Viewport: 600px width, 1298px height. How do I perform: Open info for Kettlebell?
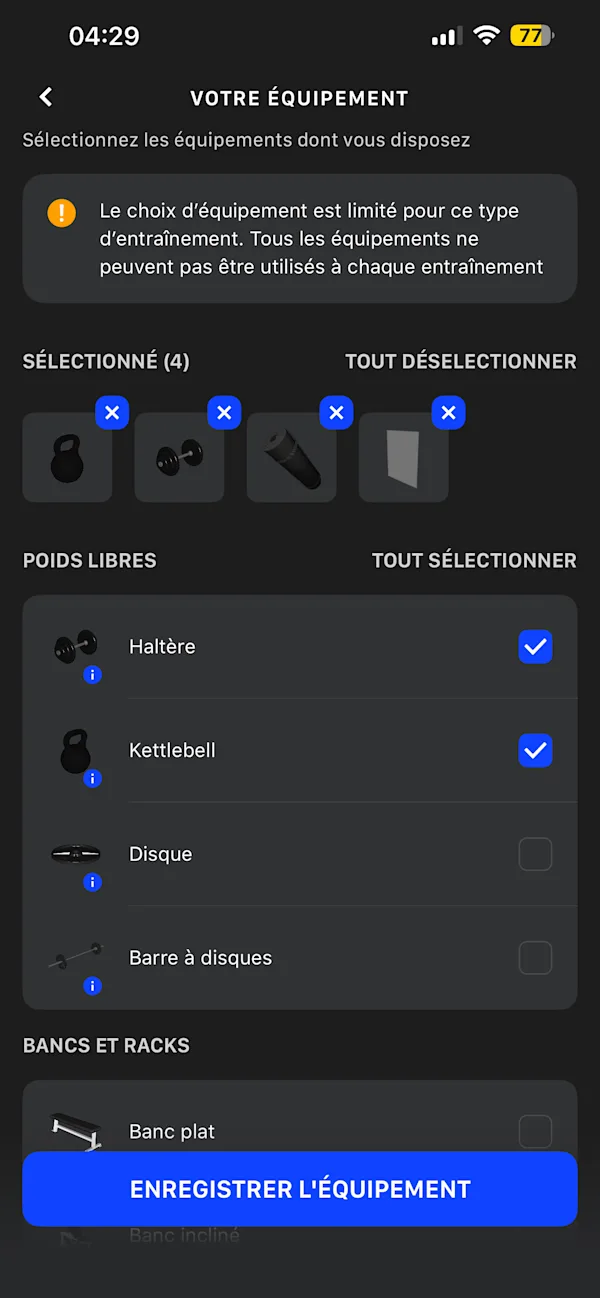tap(93, 778)
